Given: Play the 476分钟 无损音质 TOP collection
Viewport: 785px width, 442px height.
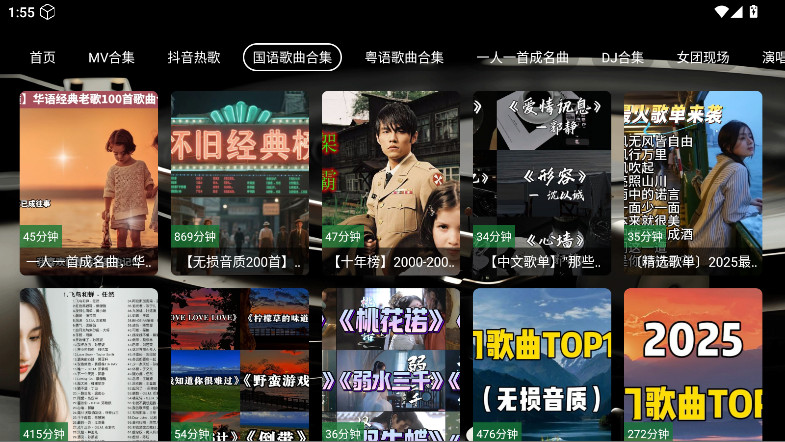Looking at the screenshot, I should (x=542, y=365).
